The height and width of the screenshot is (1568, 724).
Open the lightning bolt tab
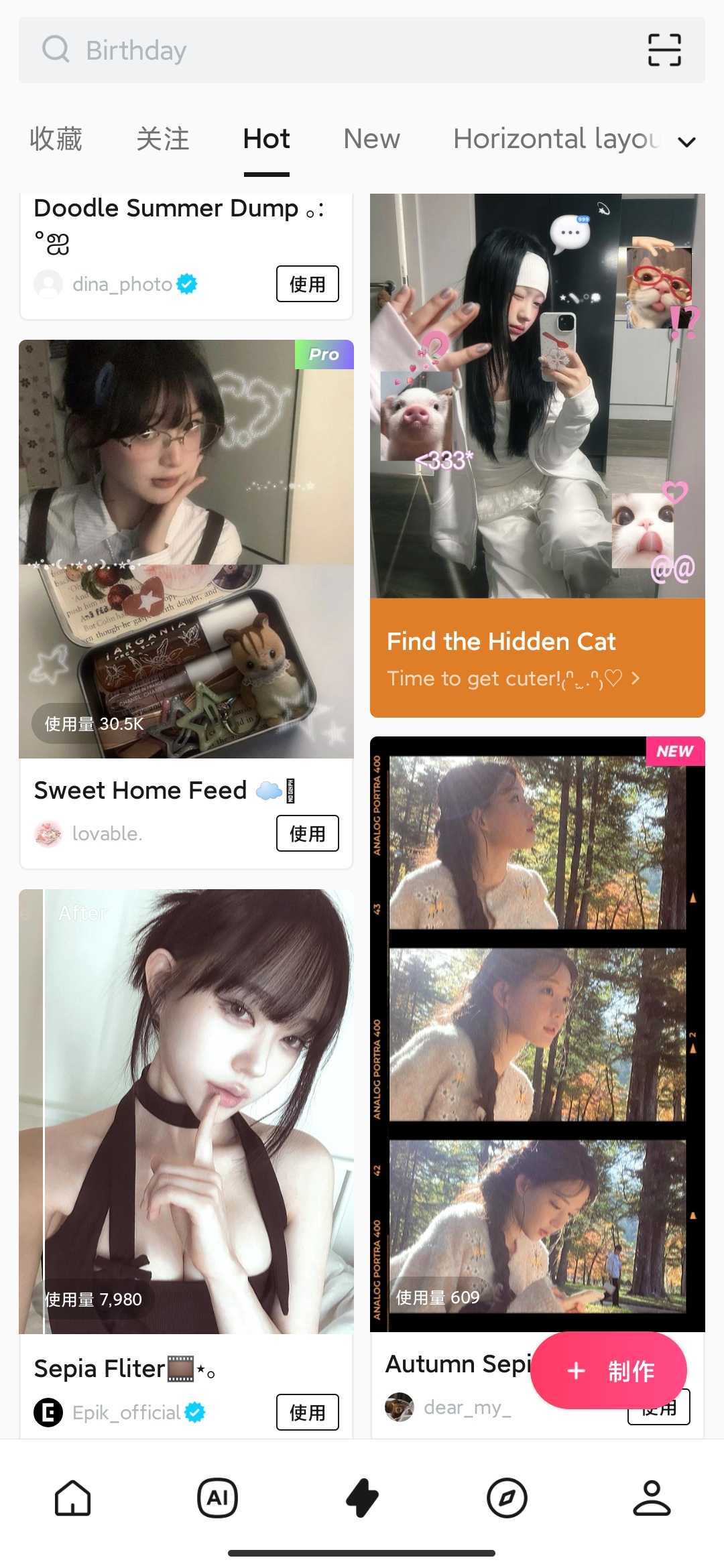[x=362, y=1498]
